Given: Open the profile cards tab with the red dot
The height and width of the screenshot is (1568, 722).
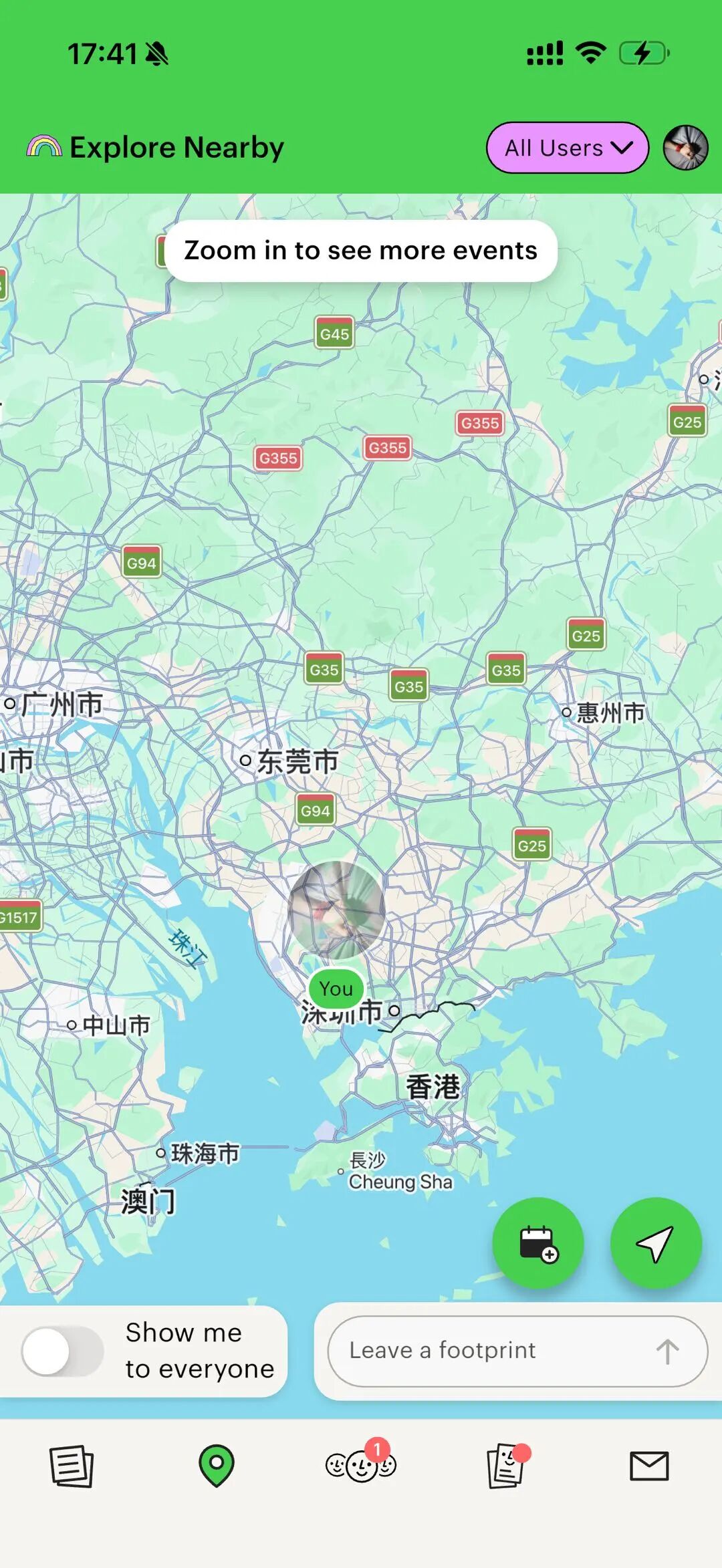Looking at the screenshot, I should pyautogui.click(x=506, y=1466).
